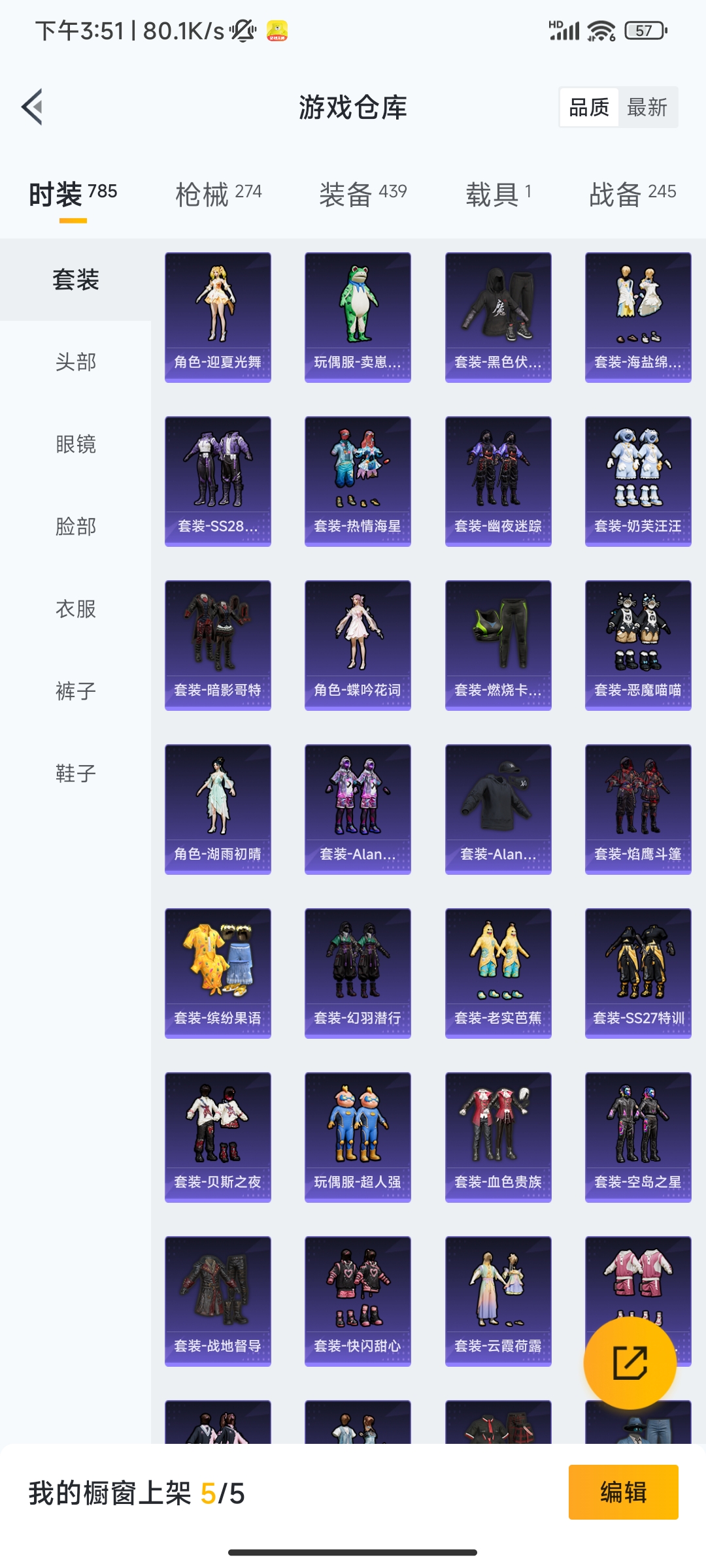Select the 品质 sort option
This screenshot has height=1568, width=706.
coord(588,107)
